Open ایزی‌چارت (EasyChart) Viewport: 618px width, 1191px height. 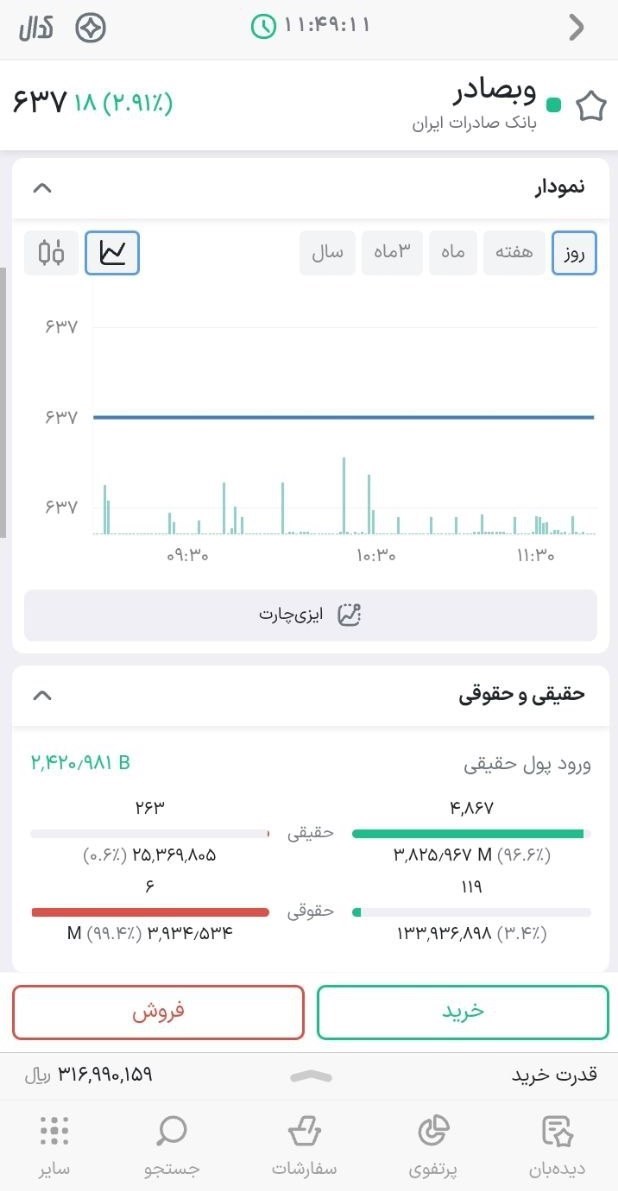point(310,615)
